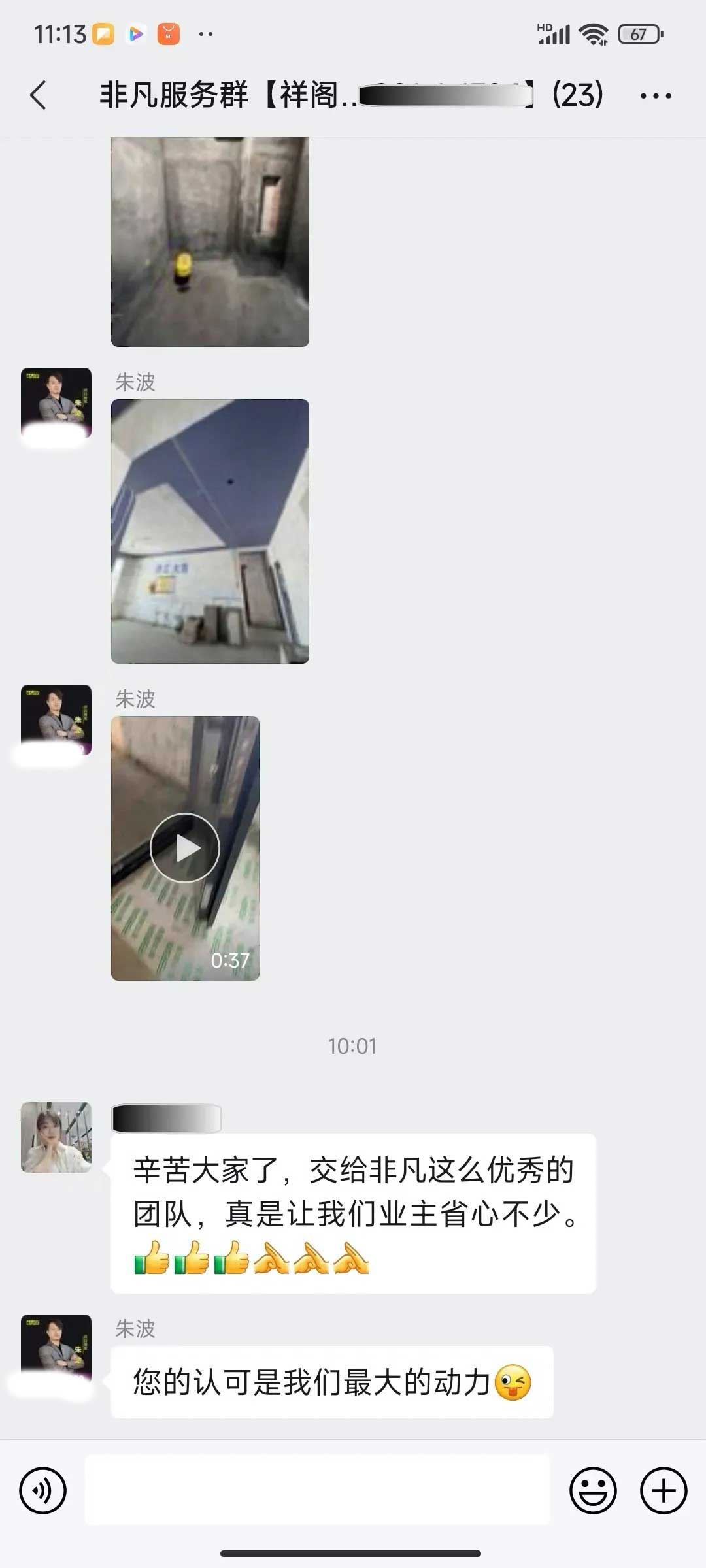View the dark room photo with yellow object

pyautogui.click(x=210, y=242)
